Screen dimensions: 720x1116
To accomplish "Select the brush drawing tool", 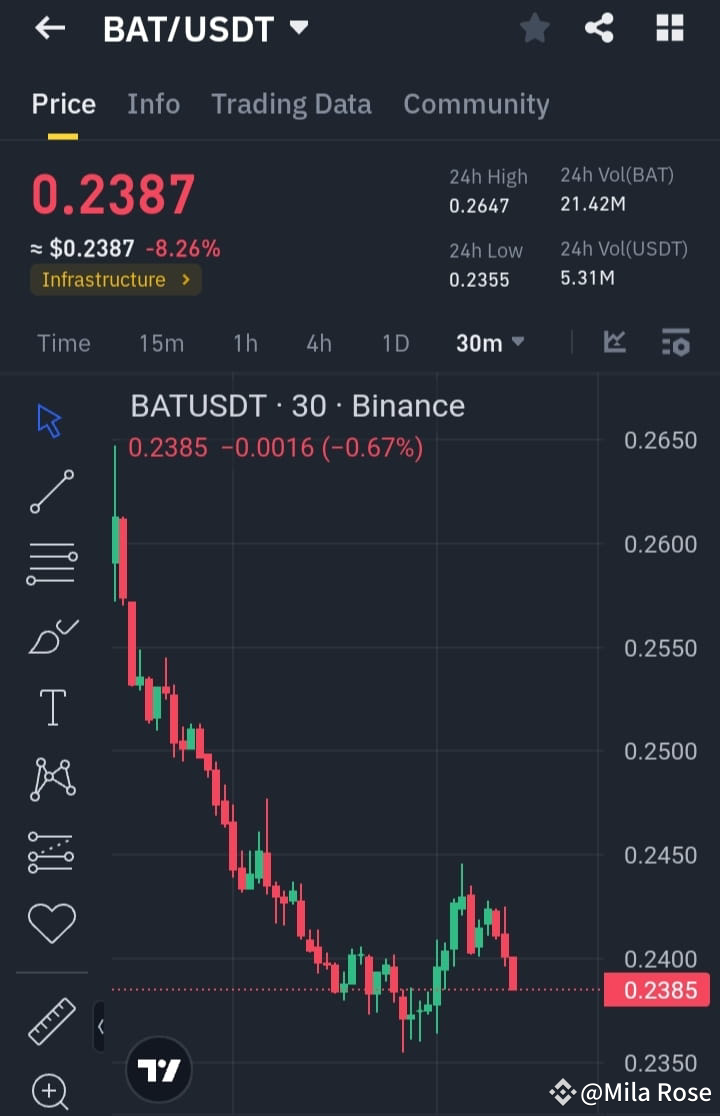I will [x=51, y=635].
